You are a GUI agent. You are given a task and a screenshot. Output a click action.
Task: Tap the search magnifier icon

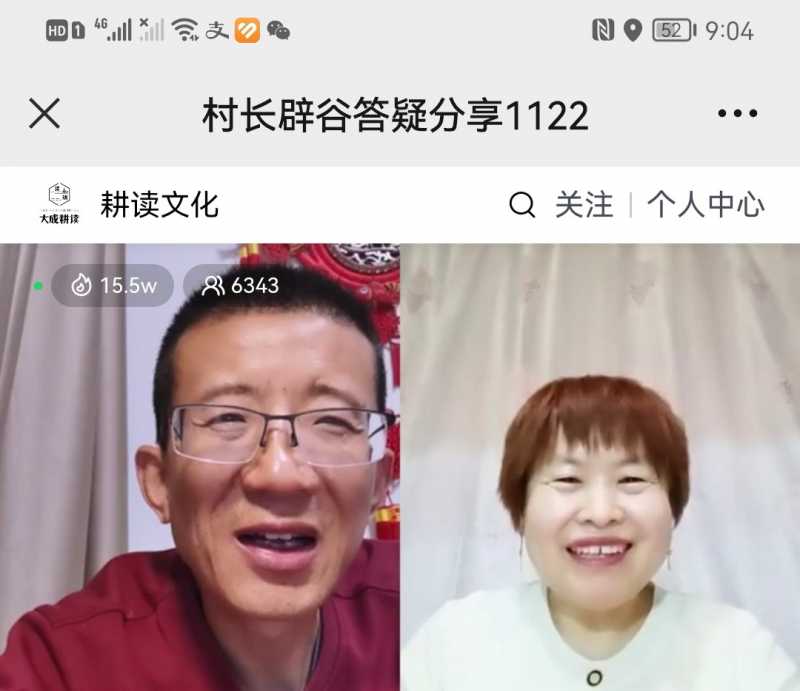(522, 206)
